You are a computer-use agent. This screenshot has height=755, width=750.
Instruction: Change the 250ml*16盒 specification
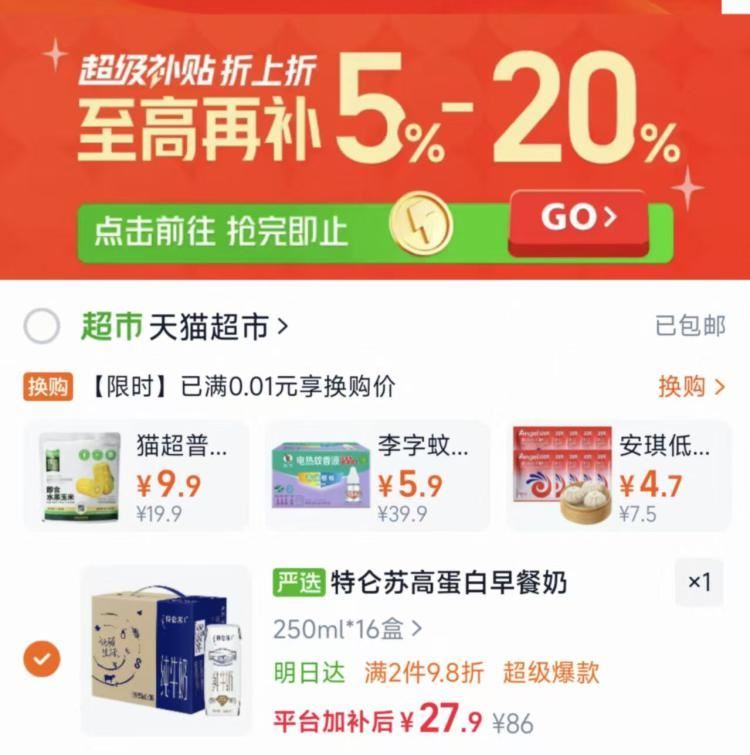coord(348,629)
